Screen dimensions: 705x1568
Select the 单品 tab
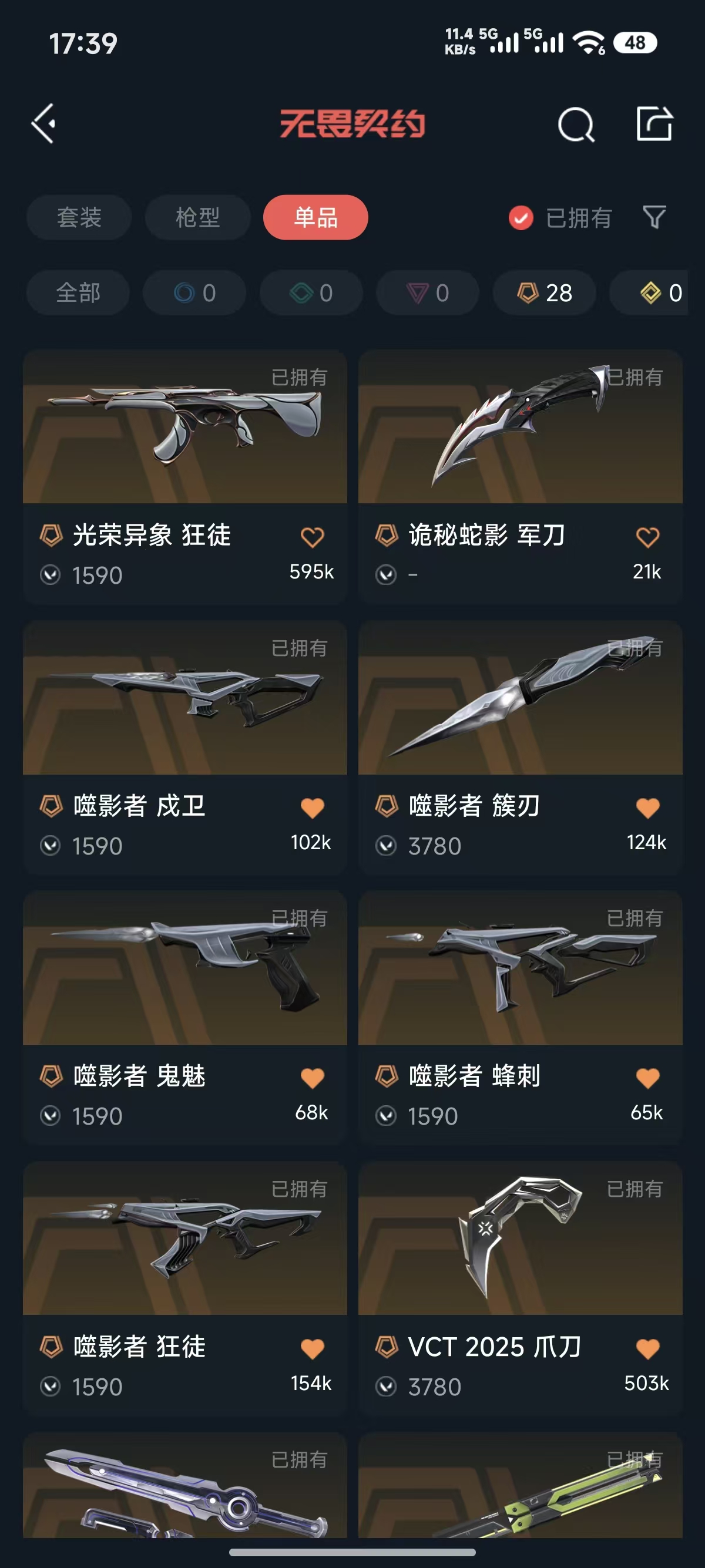click(x=315, y=217)
